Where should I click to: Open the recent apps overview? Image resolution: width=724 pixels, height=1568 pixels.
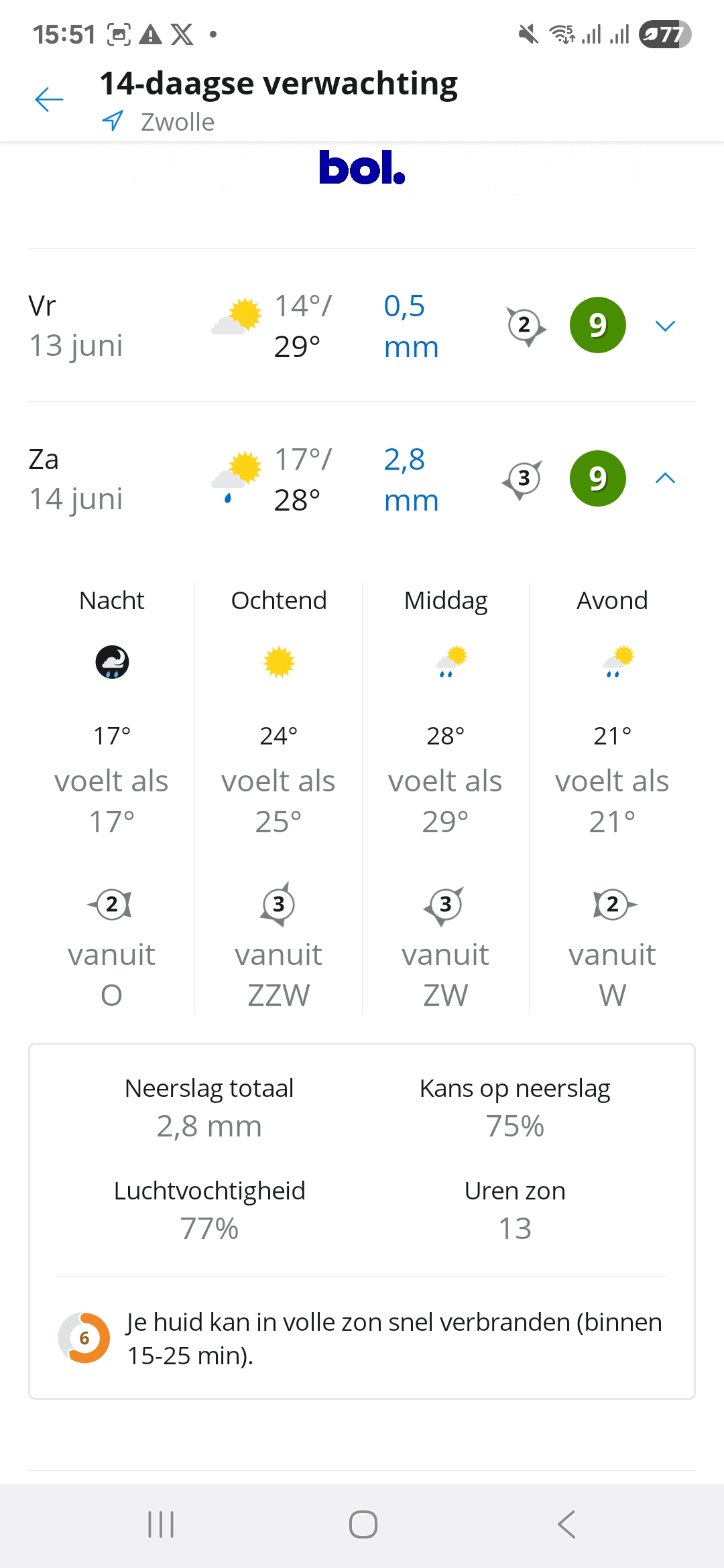pos(161,1524)
